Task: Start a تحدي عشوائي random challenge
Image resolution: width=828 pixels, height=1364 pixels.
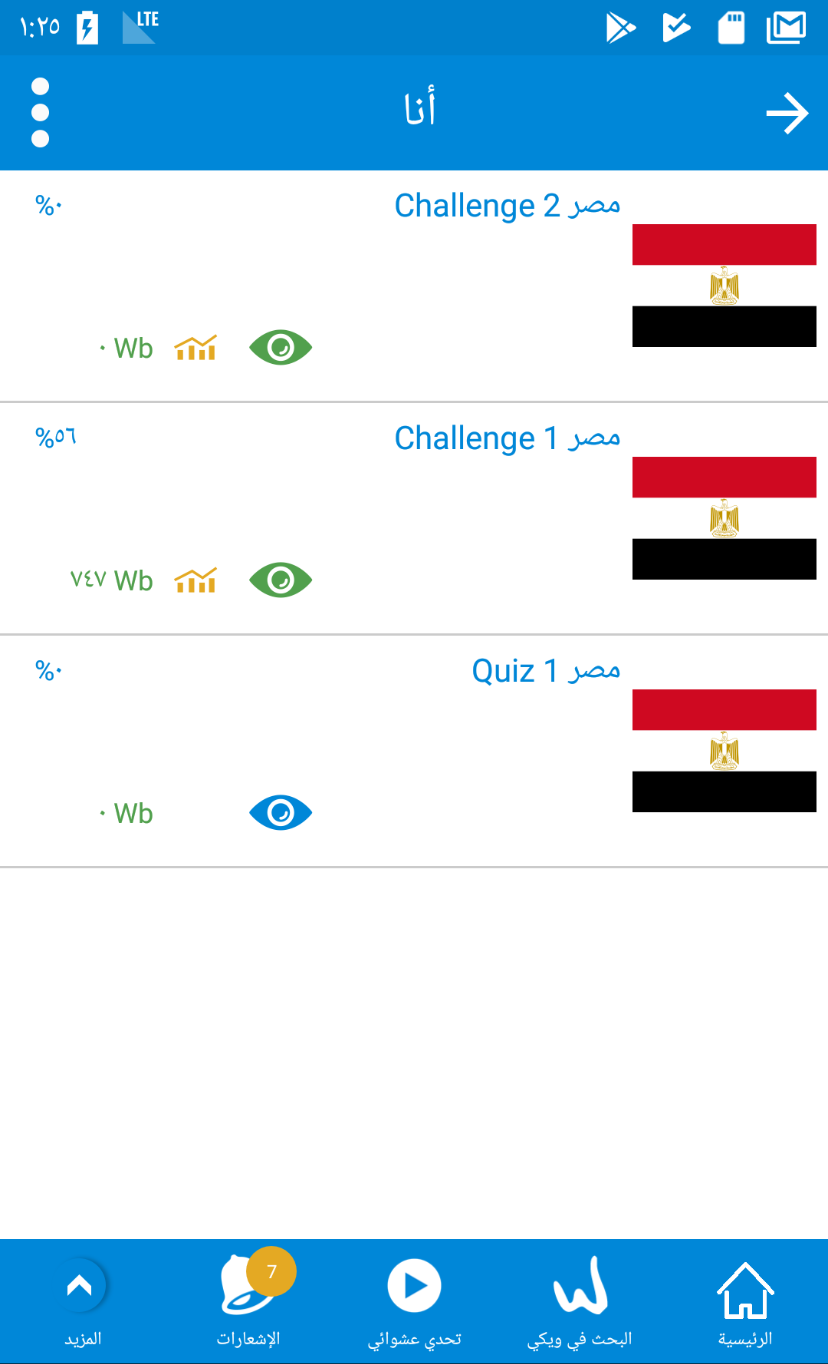Action: (x=414, y=1301)
